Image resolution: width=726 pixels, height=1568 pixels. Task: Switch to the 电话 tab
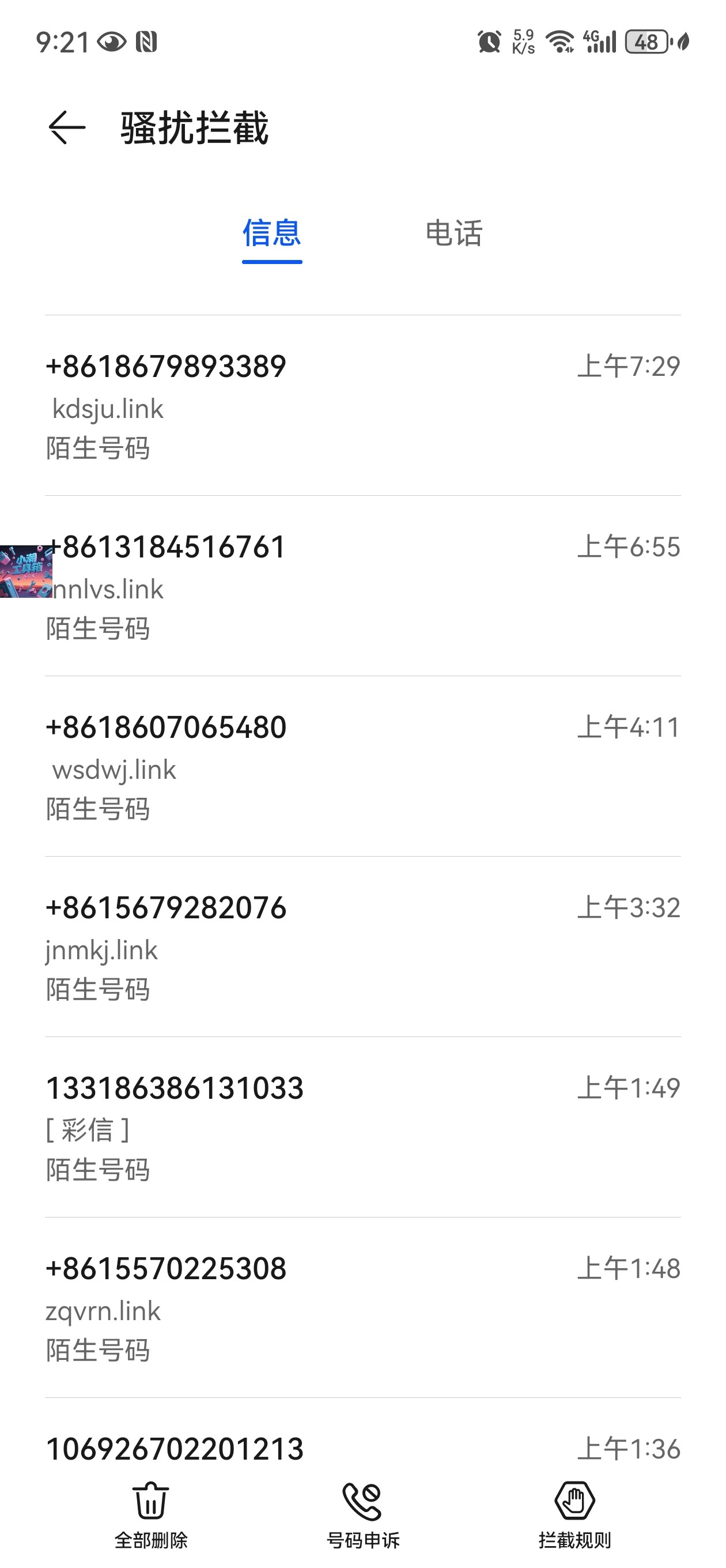click(x=453, y=233)
